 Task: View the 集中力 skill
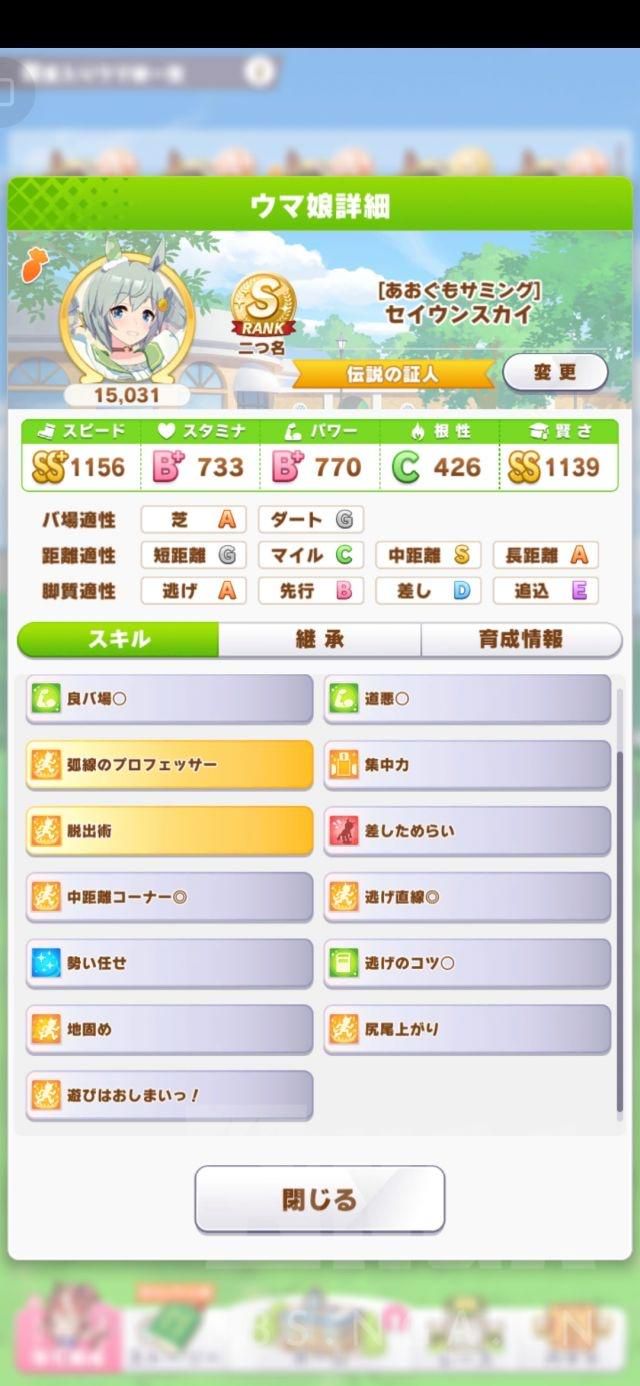[x=467, y=765]
